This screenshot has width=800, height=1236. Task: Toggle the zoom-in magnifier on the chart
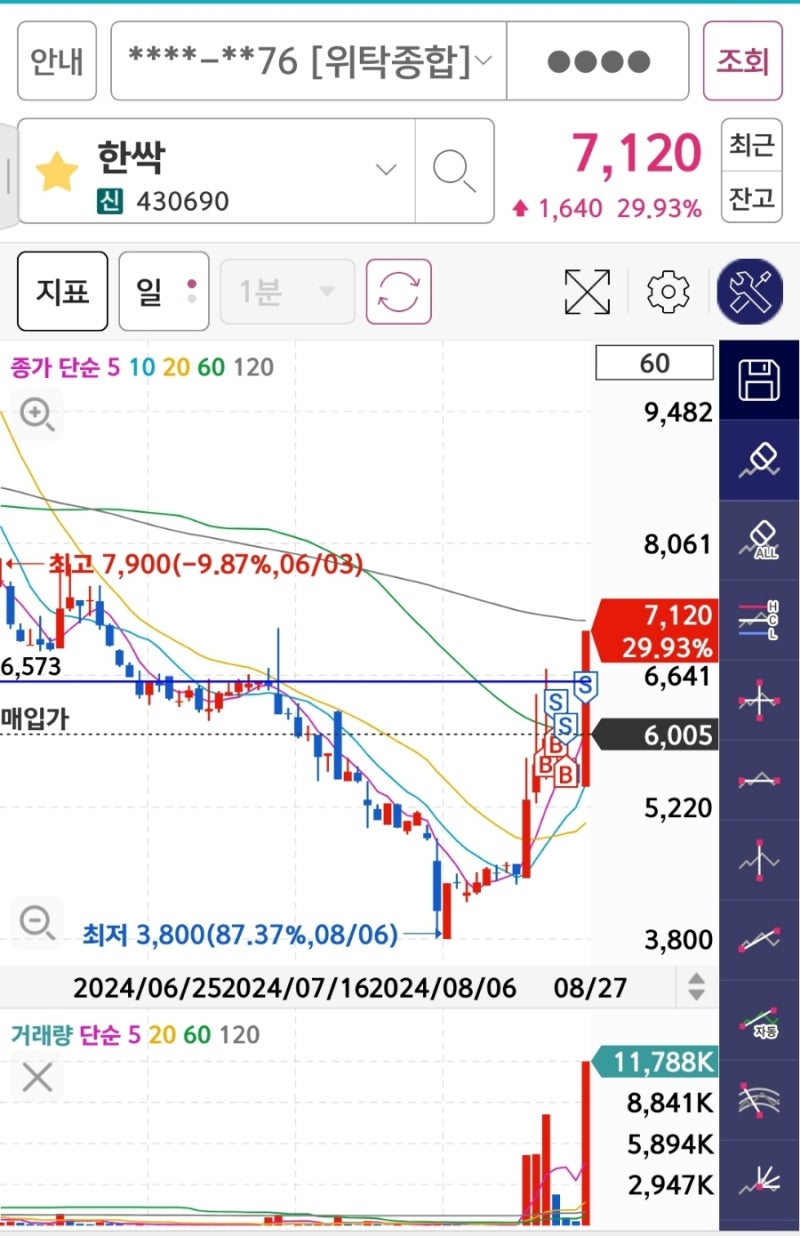click(34, 414)
